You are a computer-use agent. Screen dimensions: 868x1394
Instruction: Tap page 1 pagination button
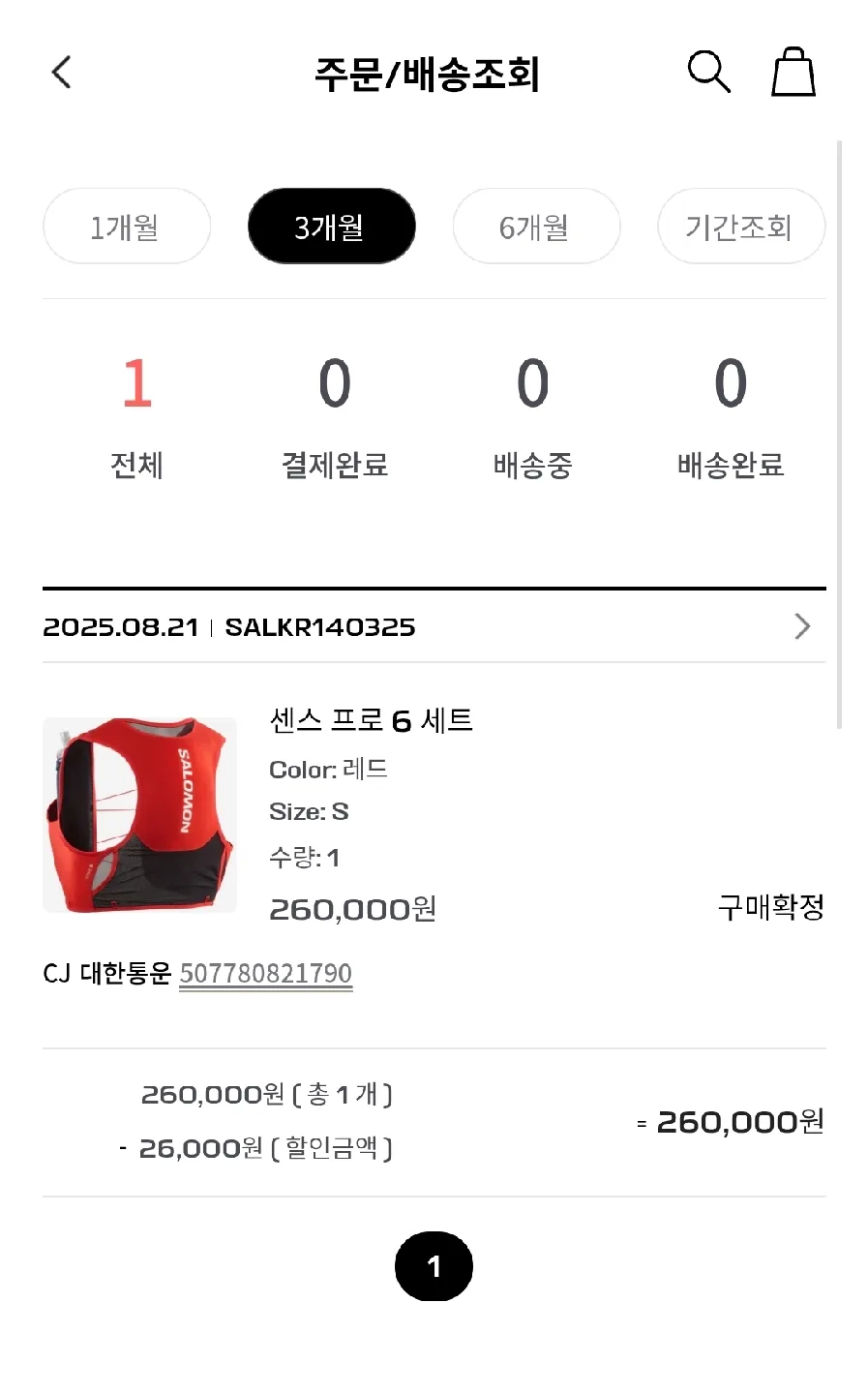pyautogui.click(x=434, y=1266)
